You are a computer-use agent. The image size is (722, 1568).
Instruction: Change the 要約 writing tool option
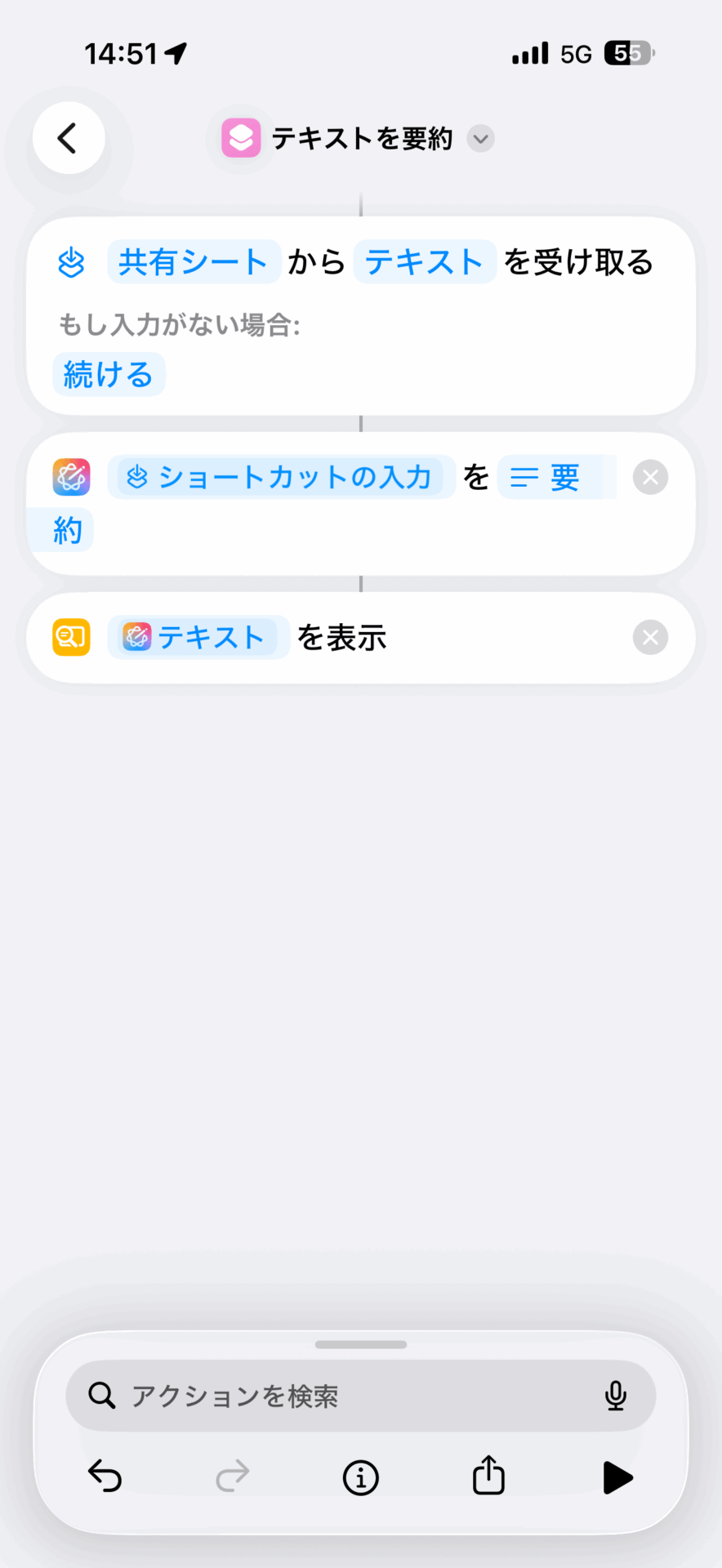(x=555, y=478)
